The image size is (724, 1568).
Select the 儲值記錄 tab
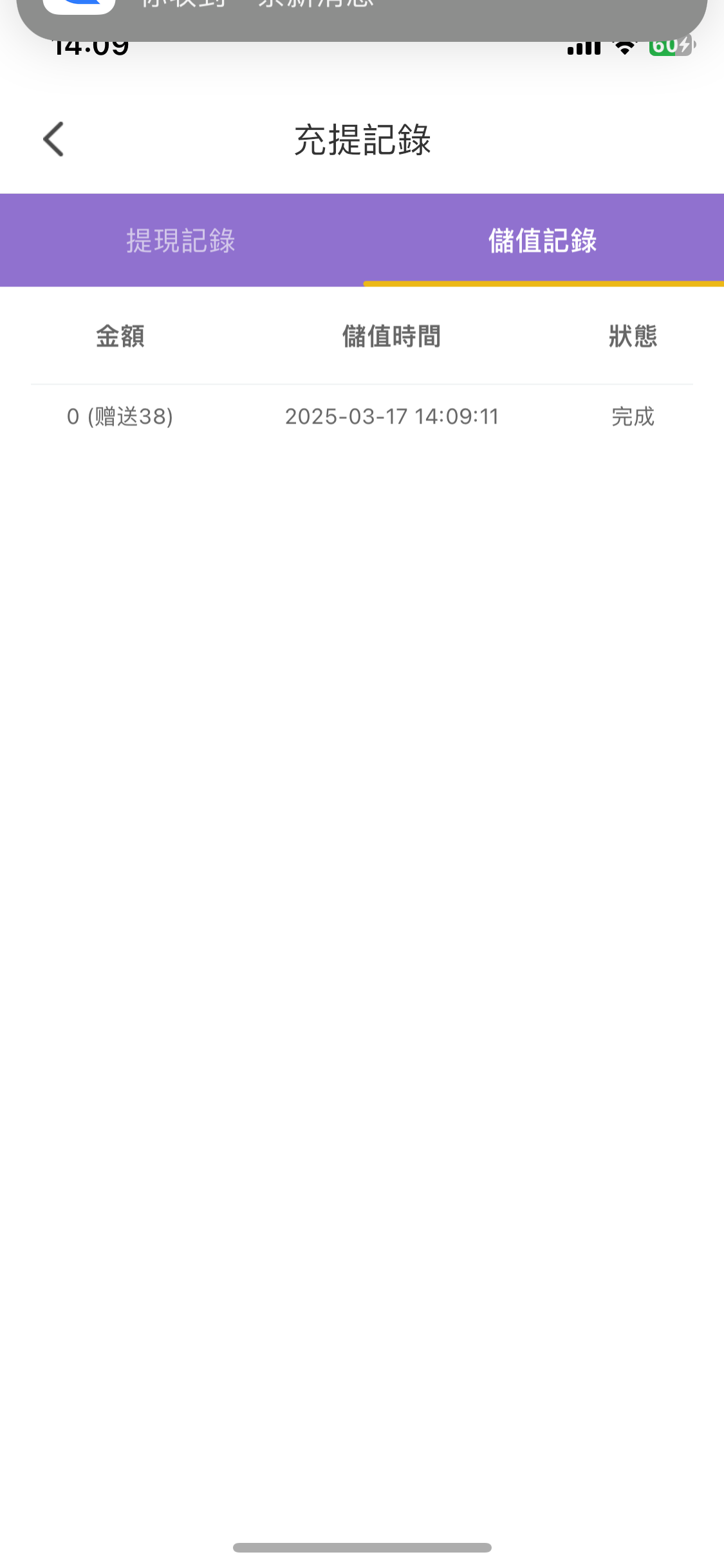[x=543, y=240]
